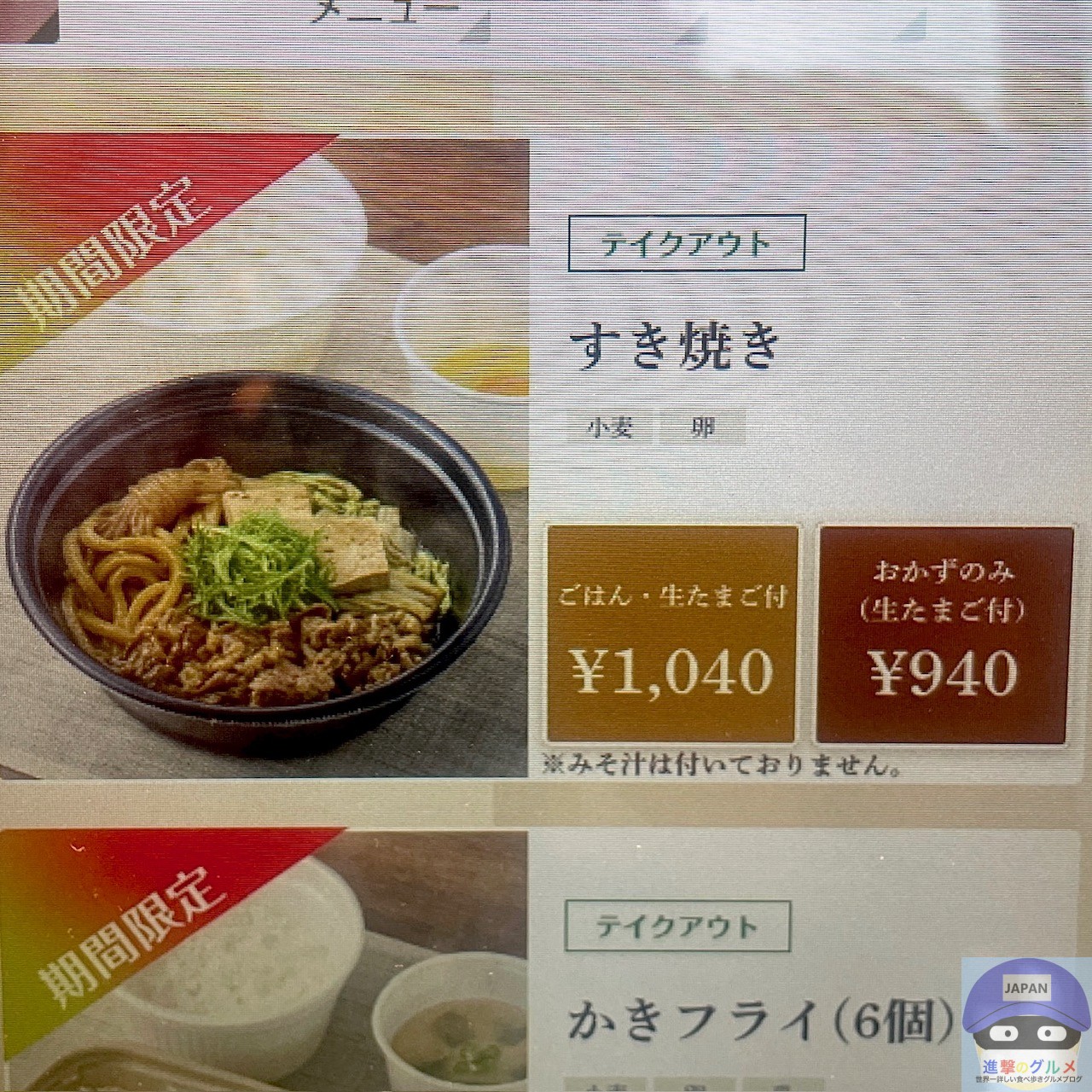Viewport: 1092px width, 1092px height.
Task: Choose sukiyaki side dish only for ¥940
Action: click(944, 635)
